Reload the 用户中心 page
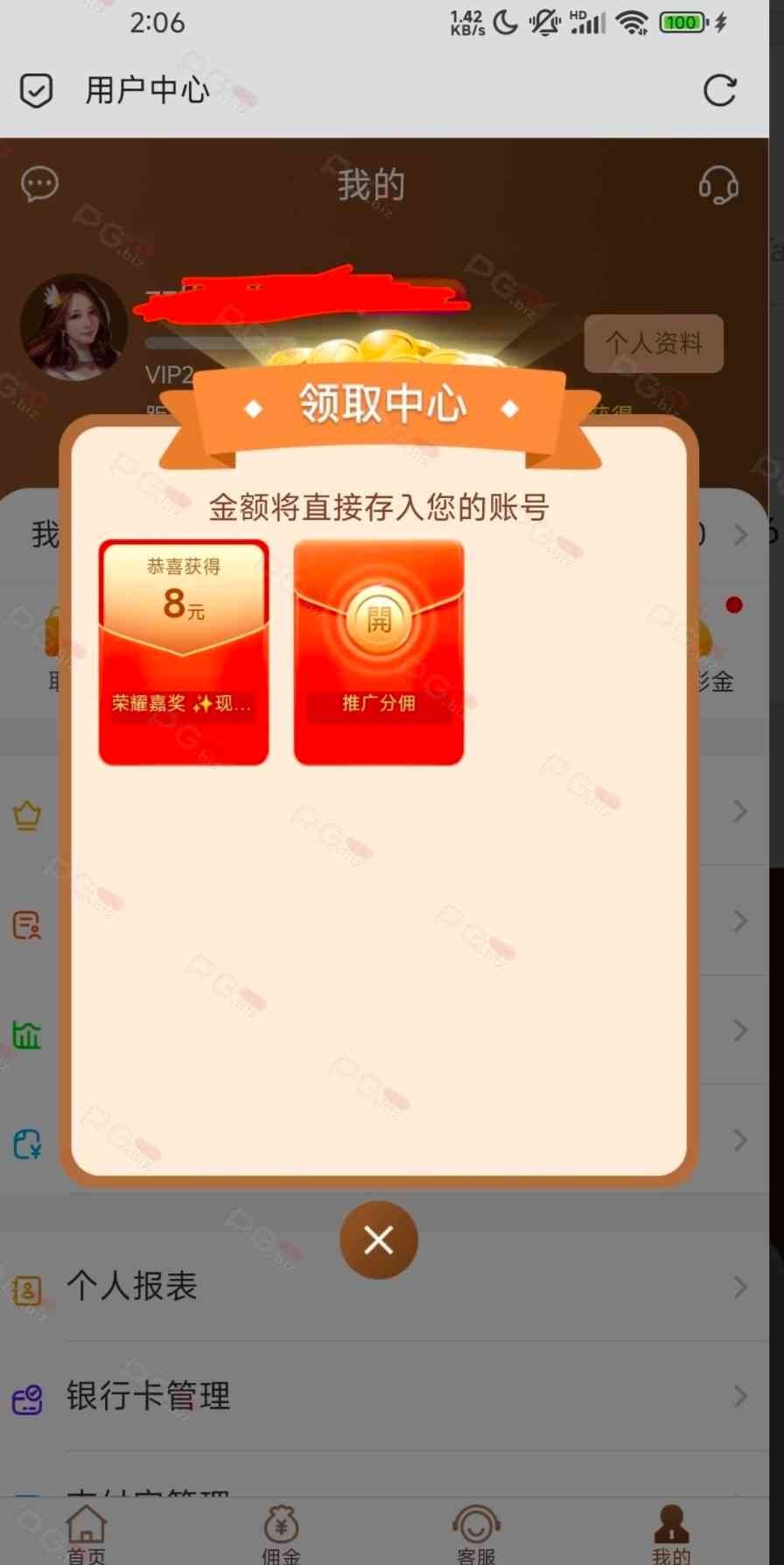The image size is (784, 1565). [719, 90]
